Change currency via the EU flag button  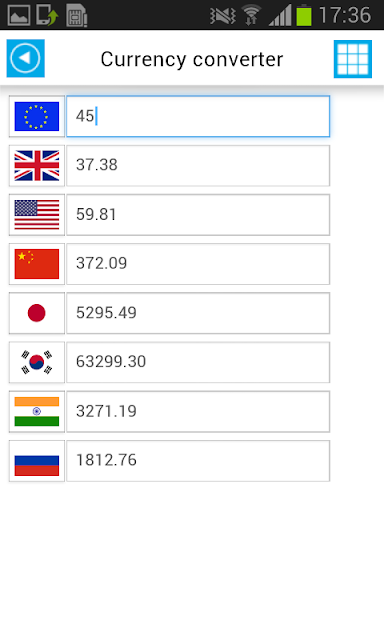coord(37,116)
